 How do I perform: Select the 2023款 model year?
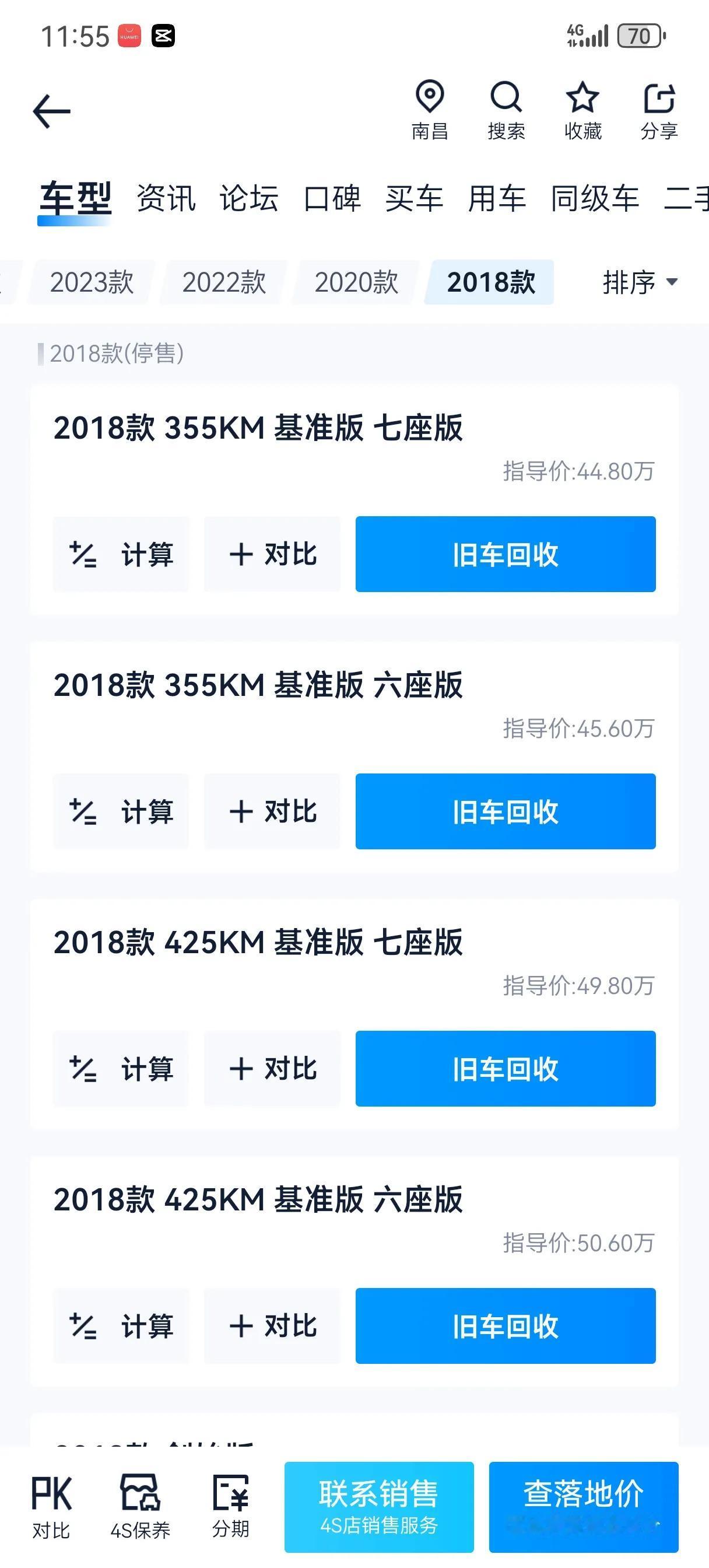pos(92,282)
